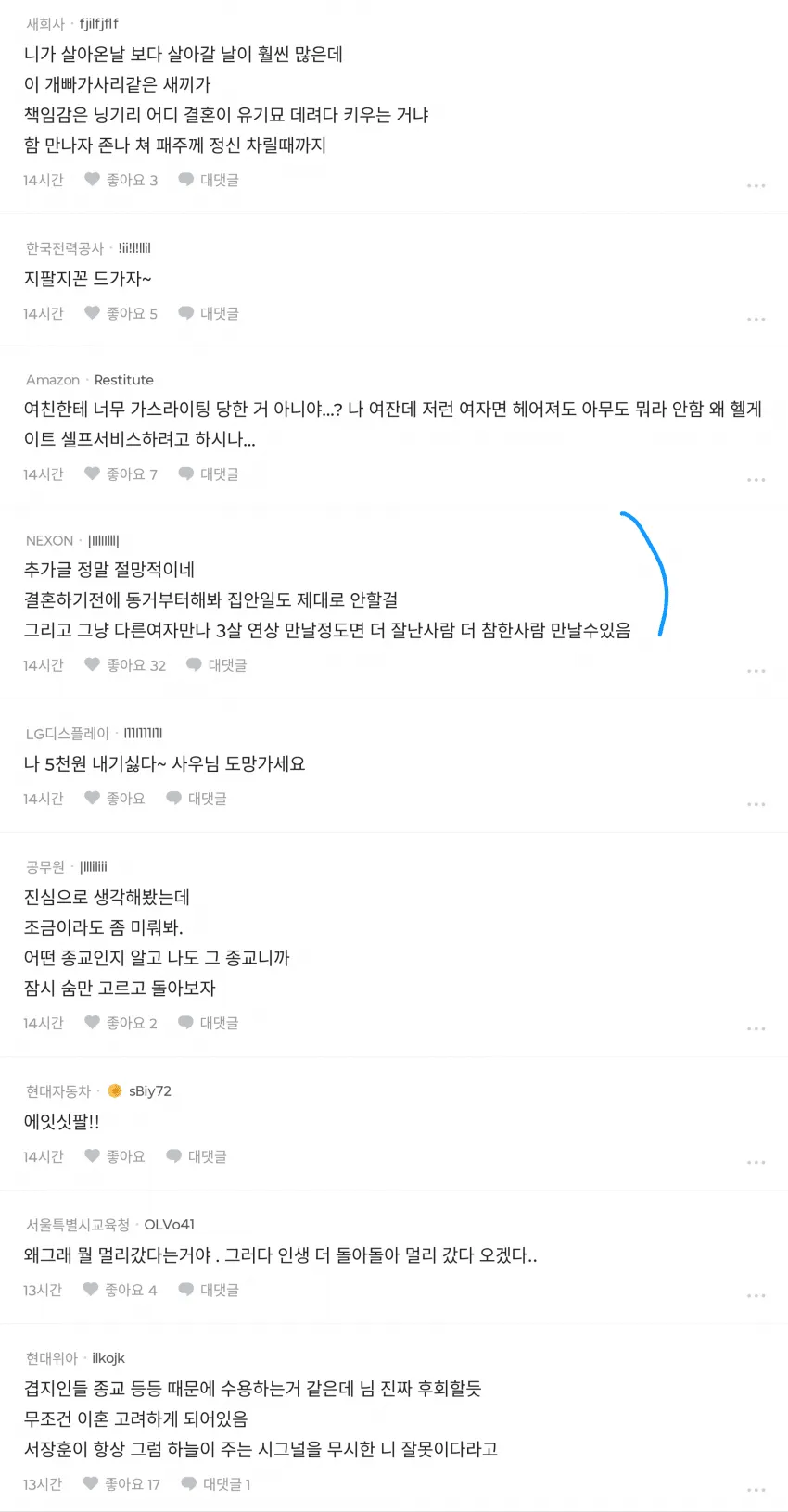788x1512 pixels.
Task: Open more options on fjilfjflf's comment
Action: (x=756, y=186)
